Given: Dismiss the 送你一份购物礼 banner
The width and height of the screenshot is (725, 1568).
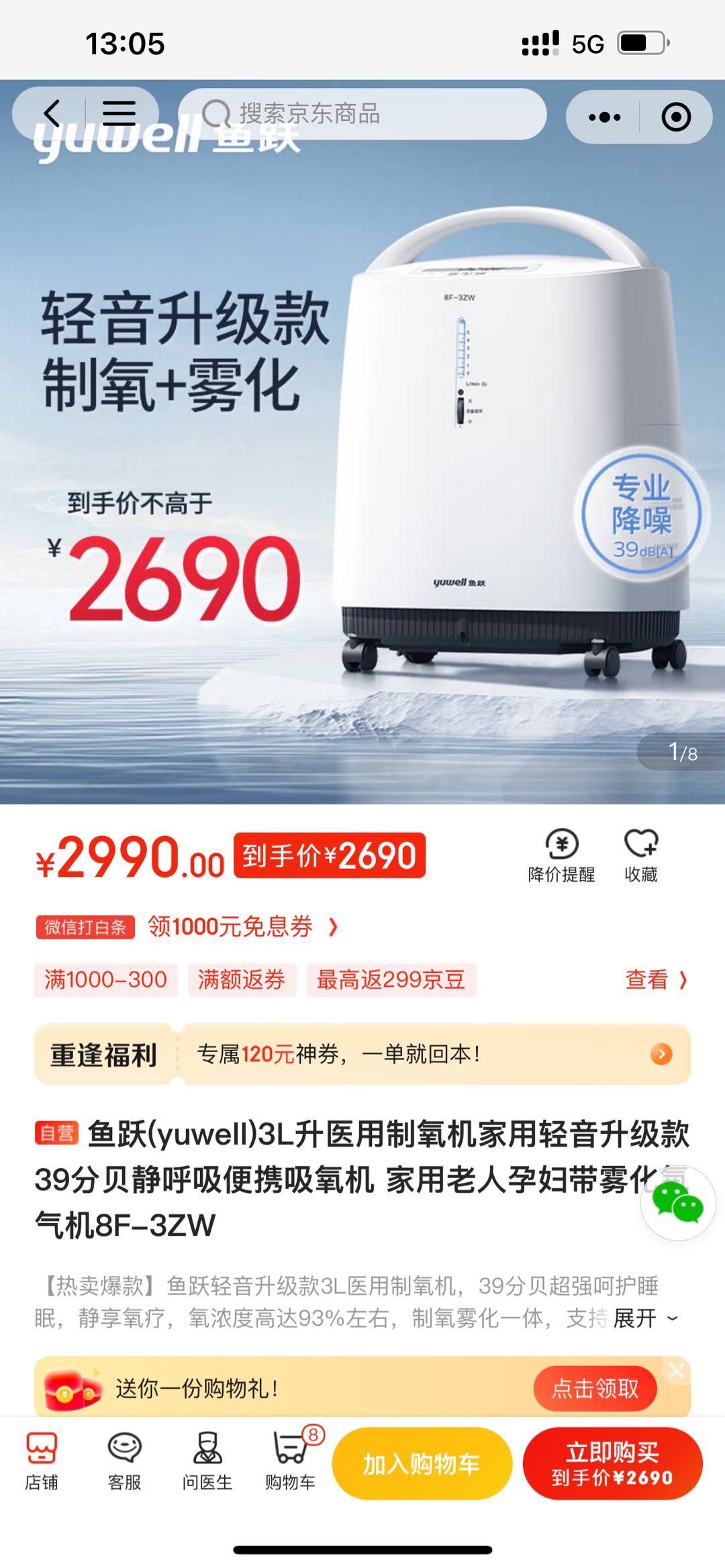Looking at the screenshot, I should point(677,1371).
